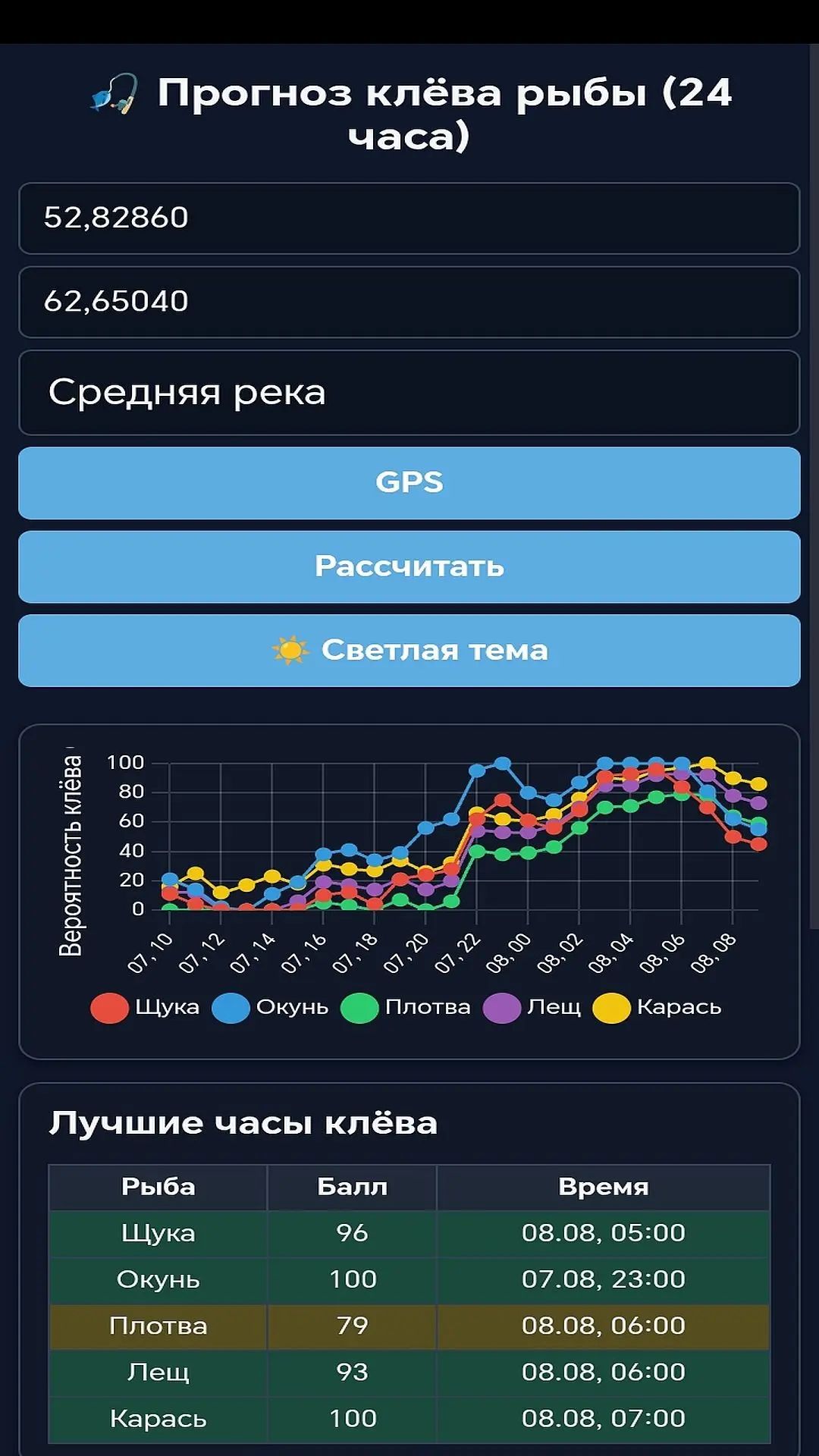Switch to Светлая тема
Viewport: 819px width, 1456px height.
tap(409, 651)
